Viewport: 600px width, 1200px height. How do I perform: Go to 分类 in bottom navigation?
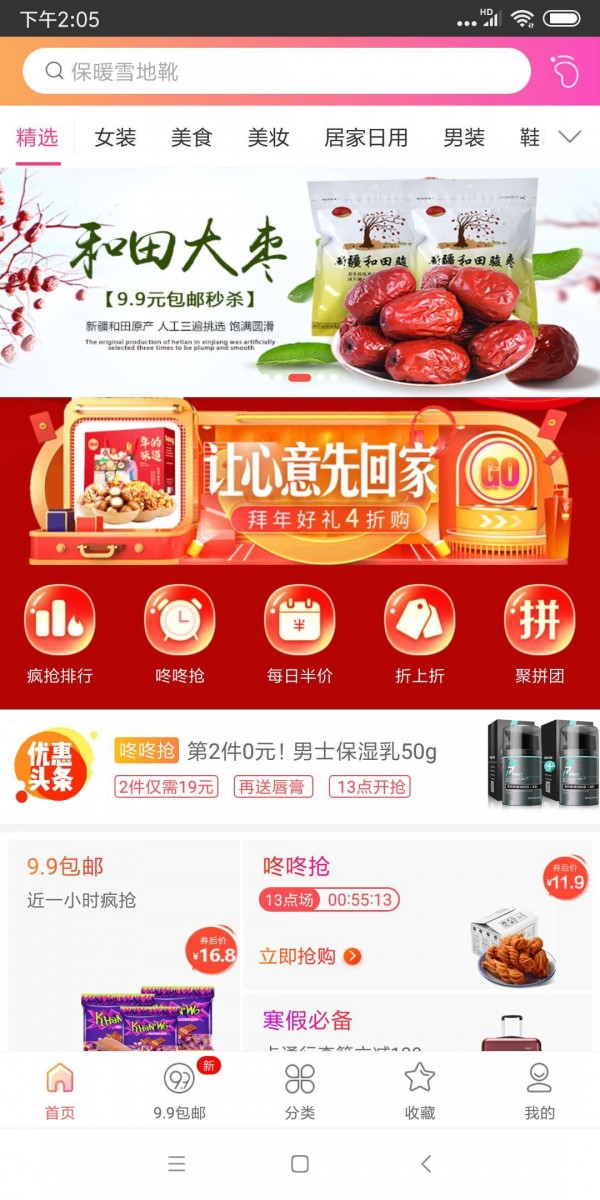point(300,1091)
